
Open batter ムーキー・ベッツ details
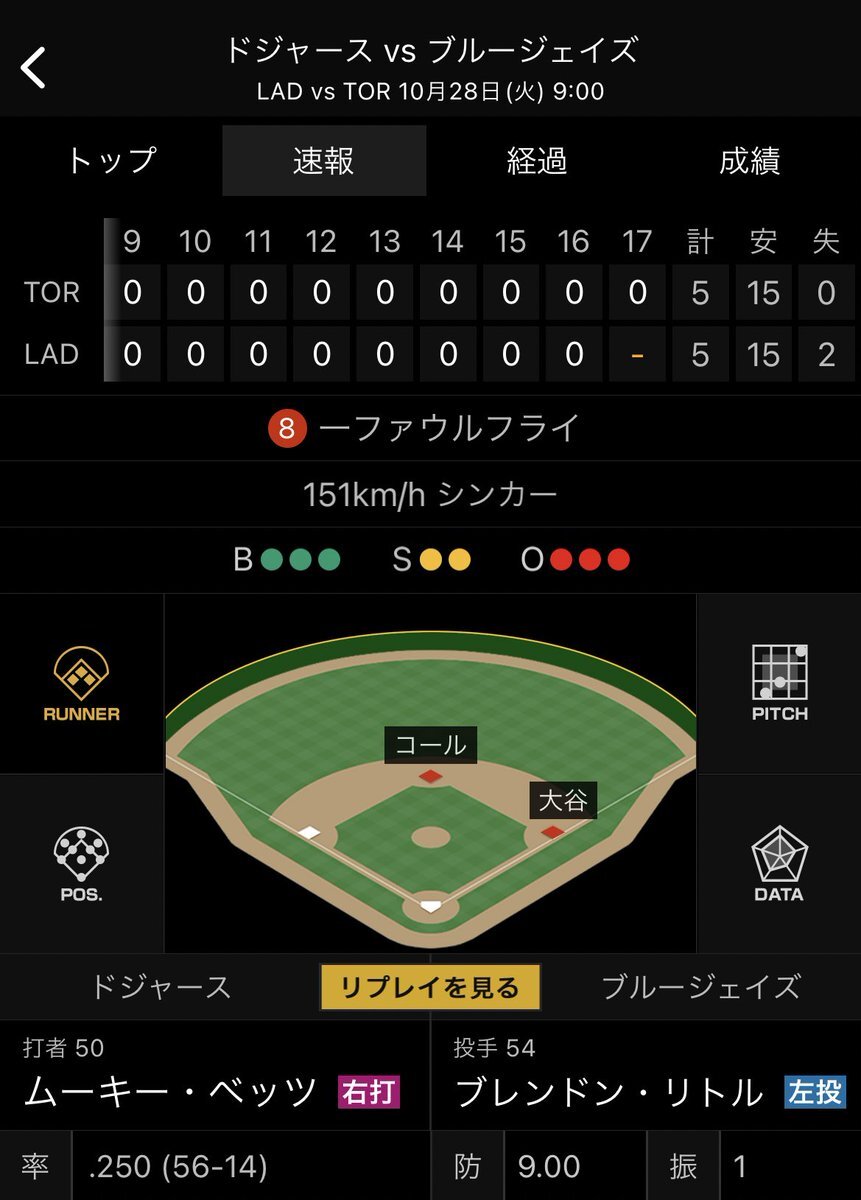pyautogui.click(x=170, y=1092)
